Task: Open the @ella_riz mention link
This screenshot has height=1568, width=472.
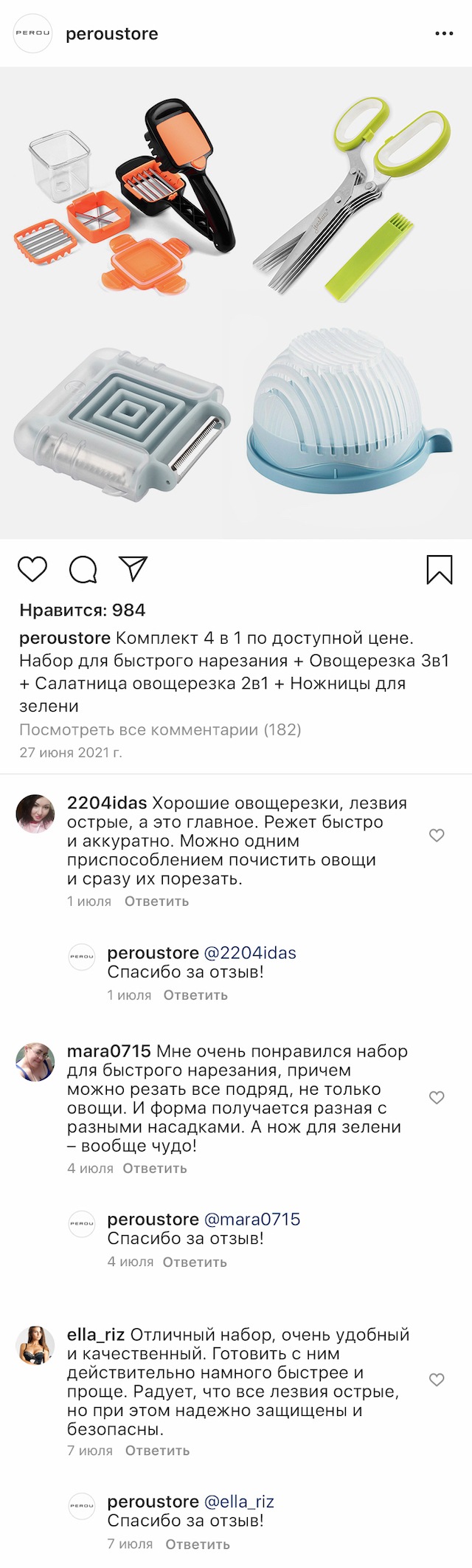Action: coord(239,1501)
